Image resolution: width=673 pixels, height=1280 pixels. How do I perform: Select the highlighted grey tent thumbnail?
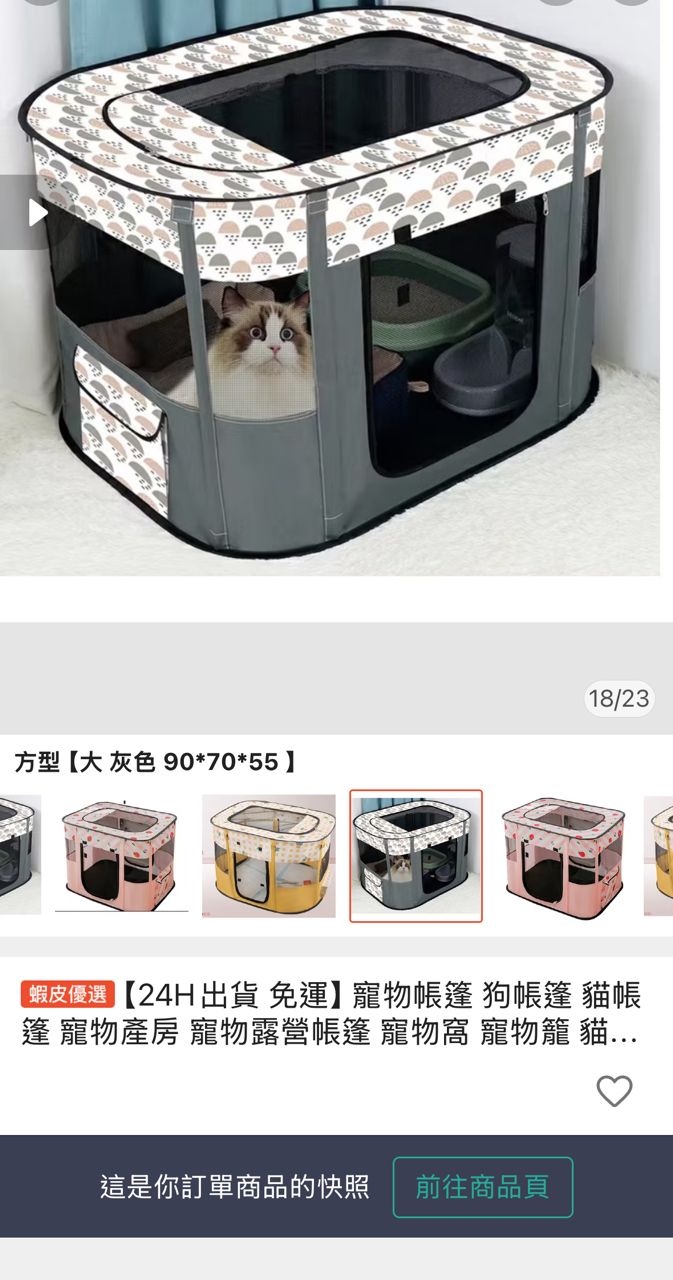pos(415,856)
